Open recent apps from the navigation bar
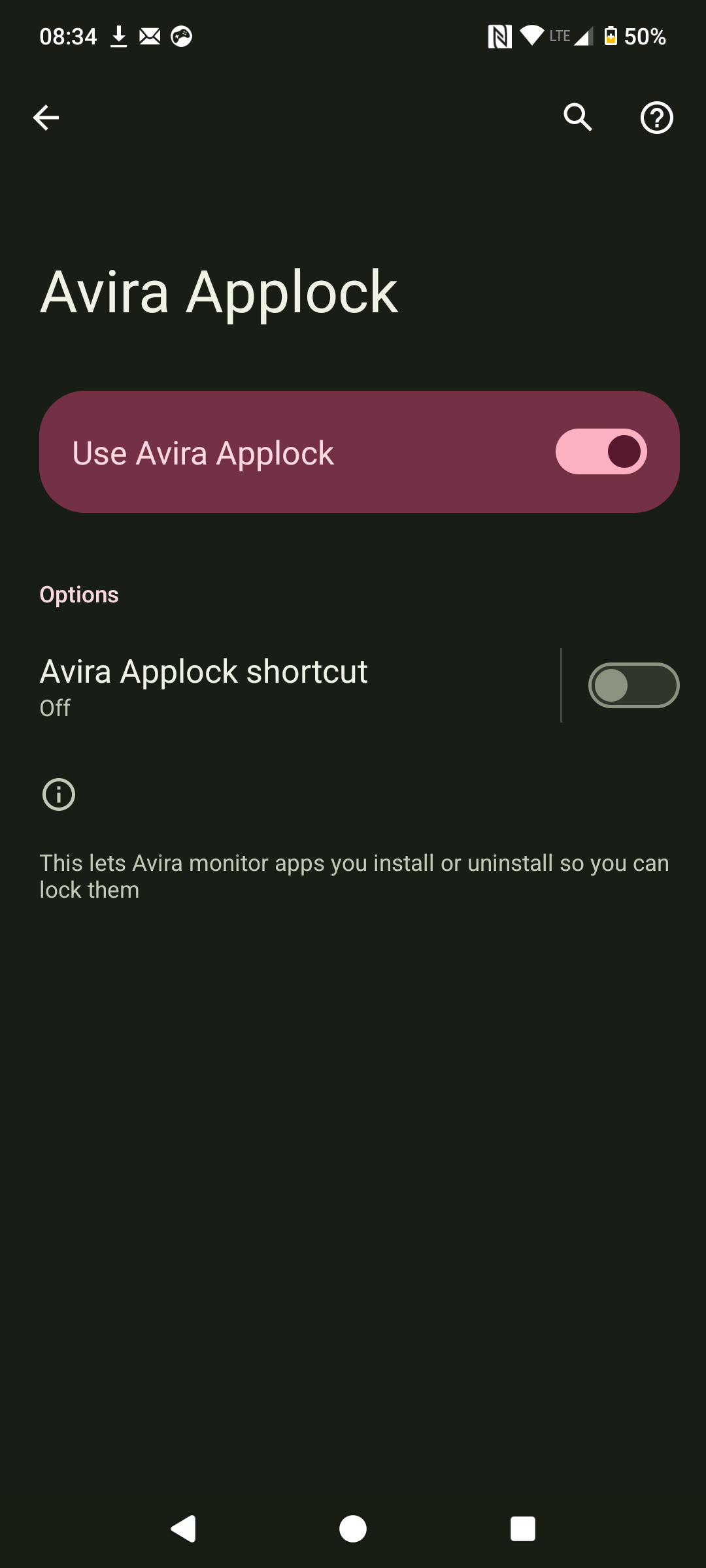 click(x=523, y=1529)
